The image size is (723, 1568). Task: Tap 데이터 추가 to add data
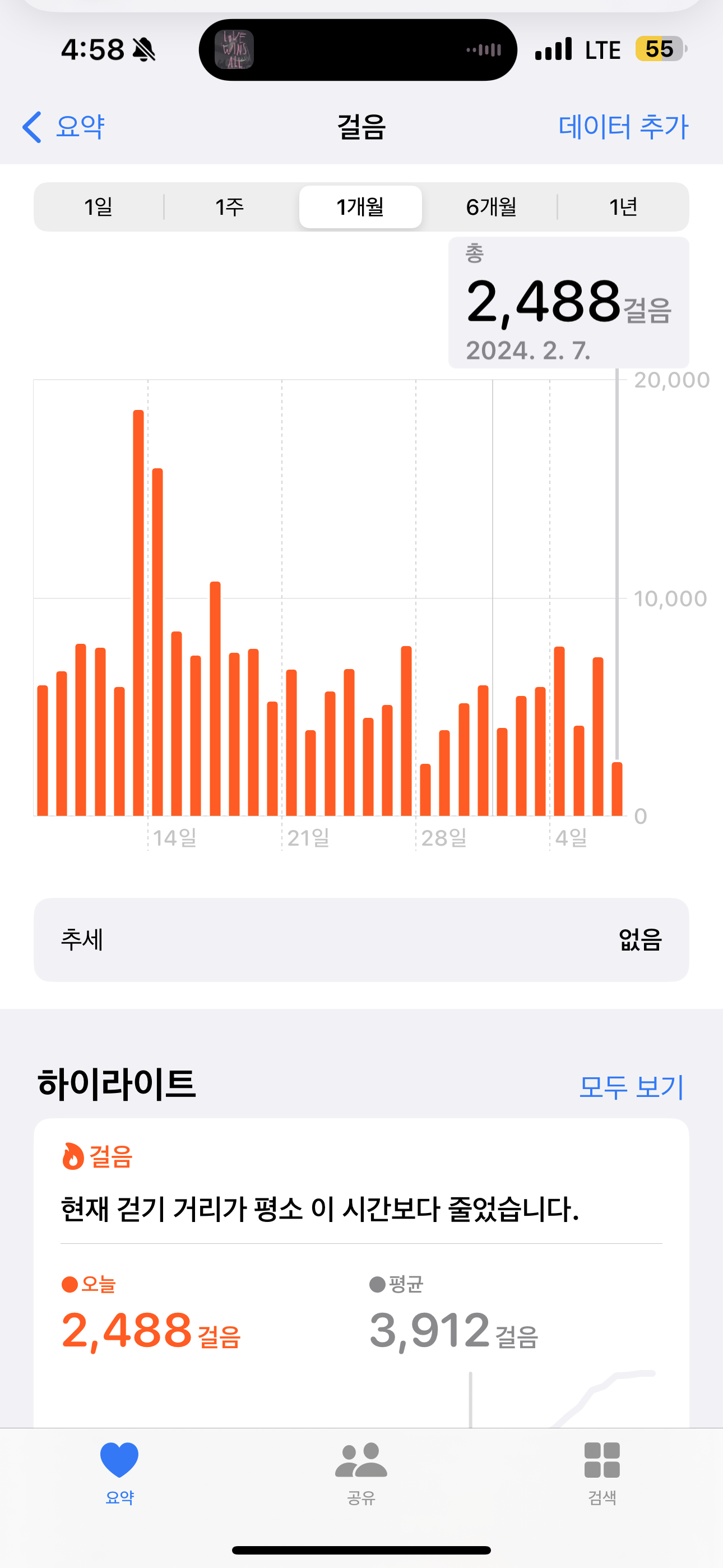point(623,127)
